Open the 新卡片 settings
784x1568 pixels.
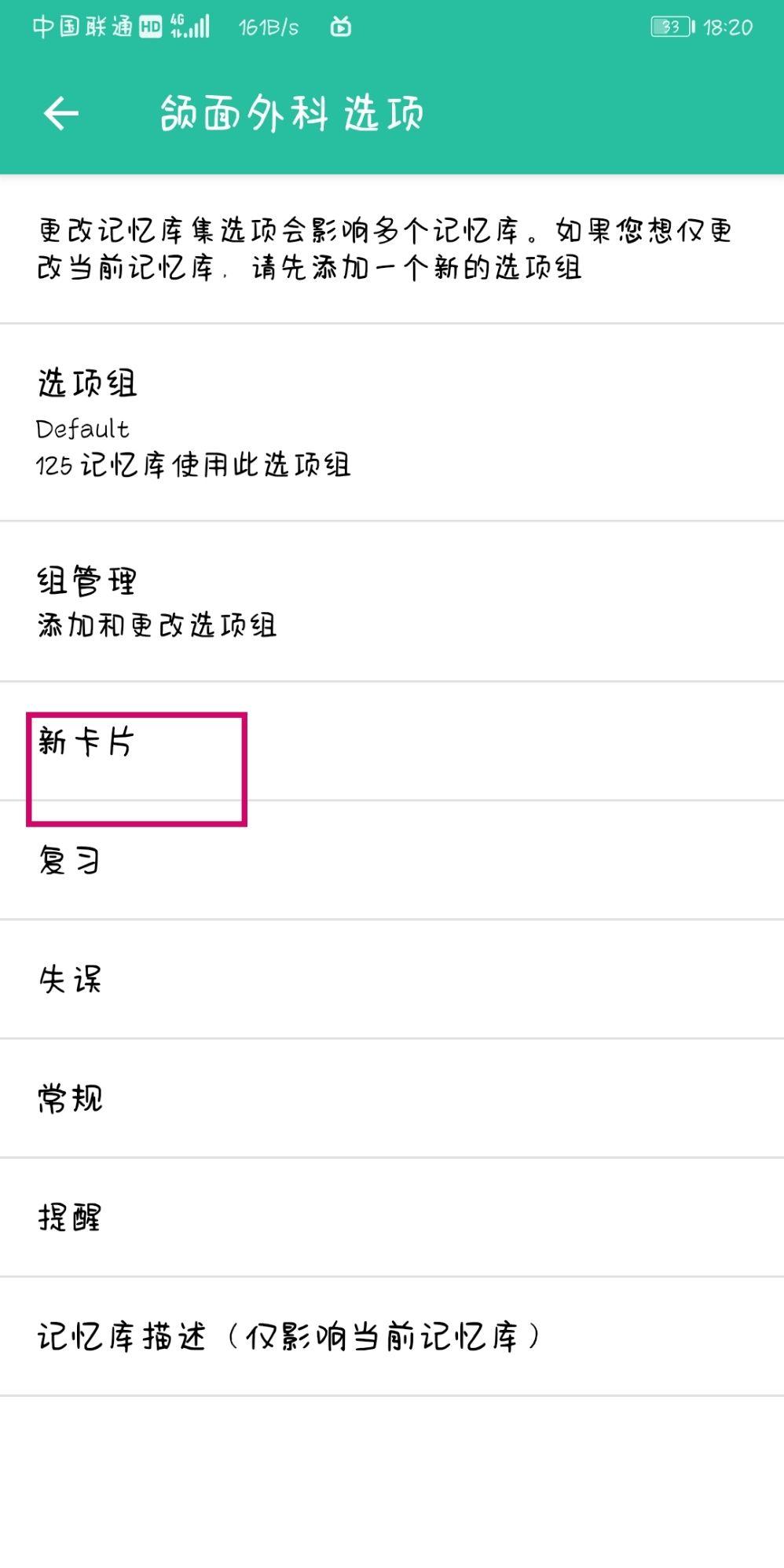point(392,742)
